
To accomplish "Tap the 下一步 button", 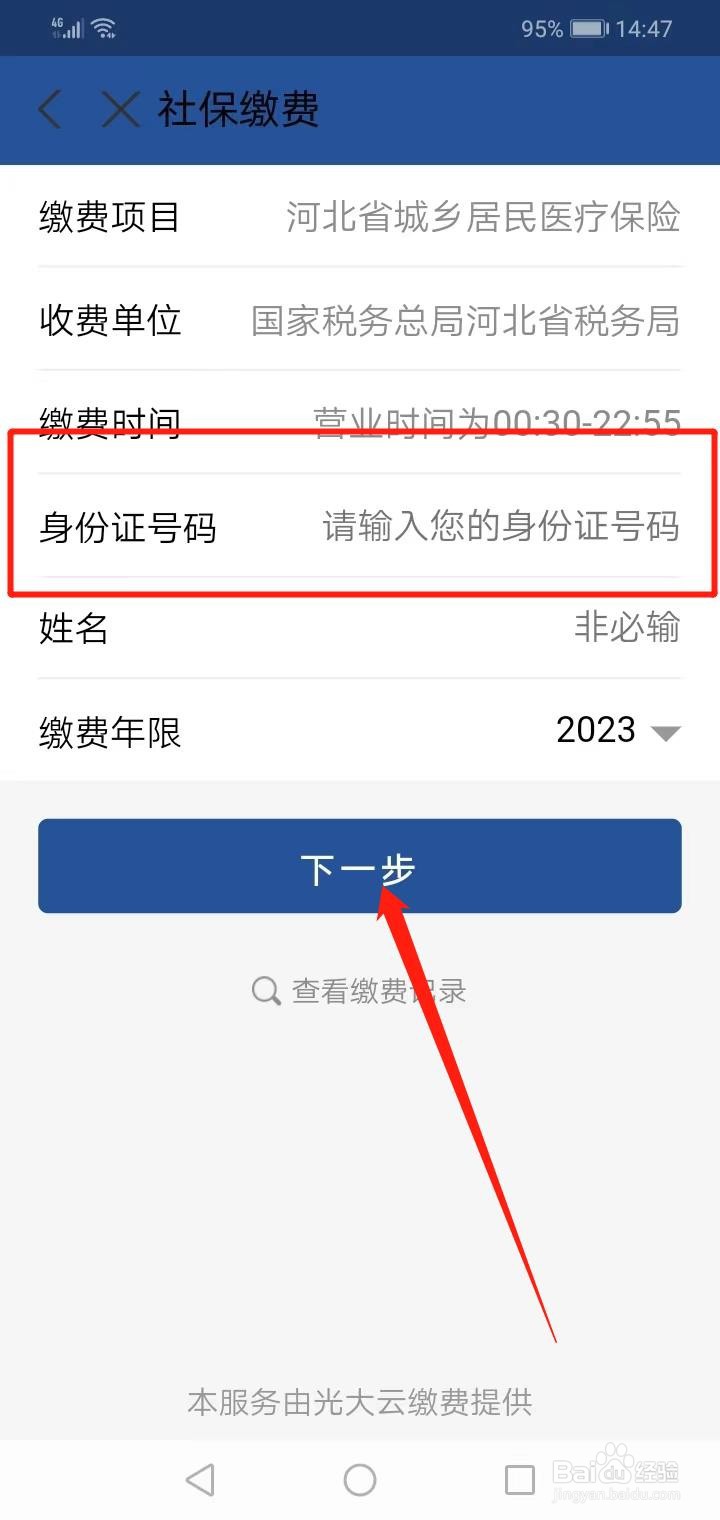I will click(358, 866).
